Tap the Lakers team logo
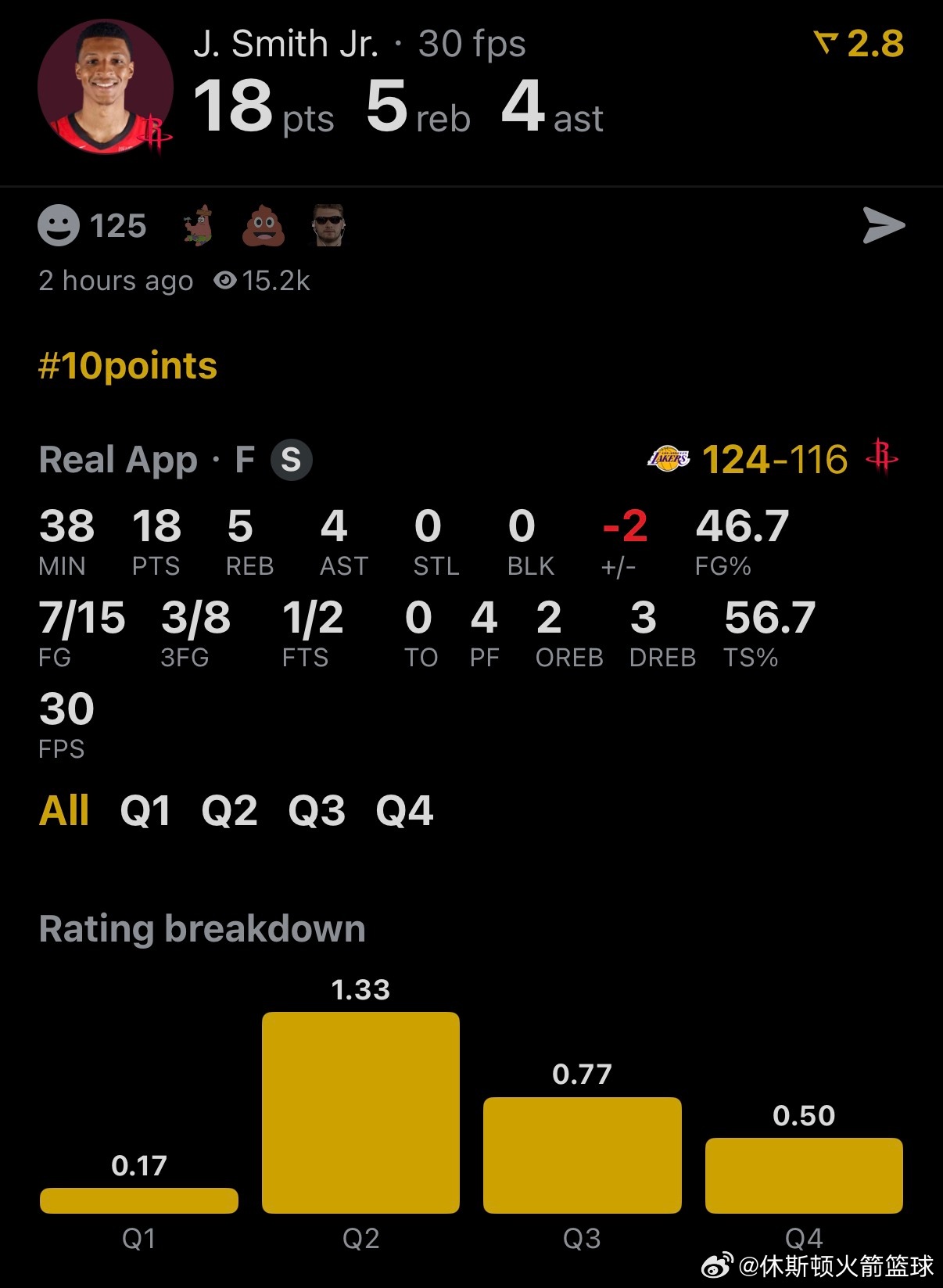The width and height of the screenshot is (943, 1288). click(669, 459)
